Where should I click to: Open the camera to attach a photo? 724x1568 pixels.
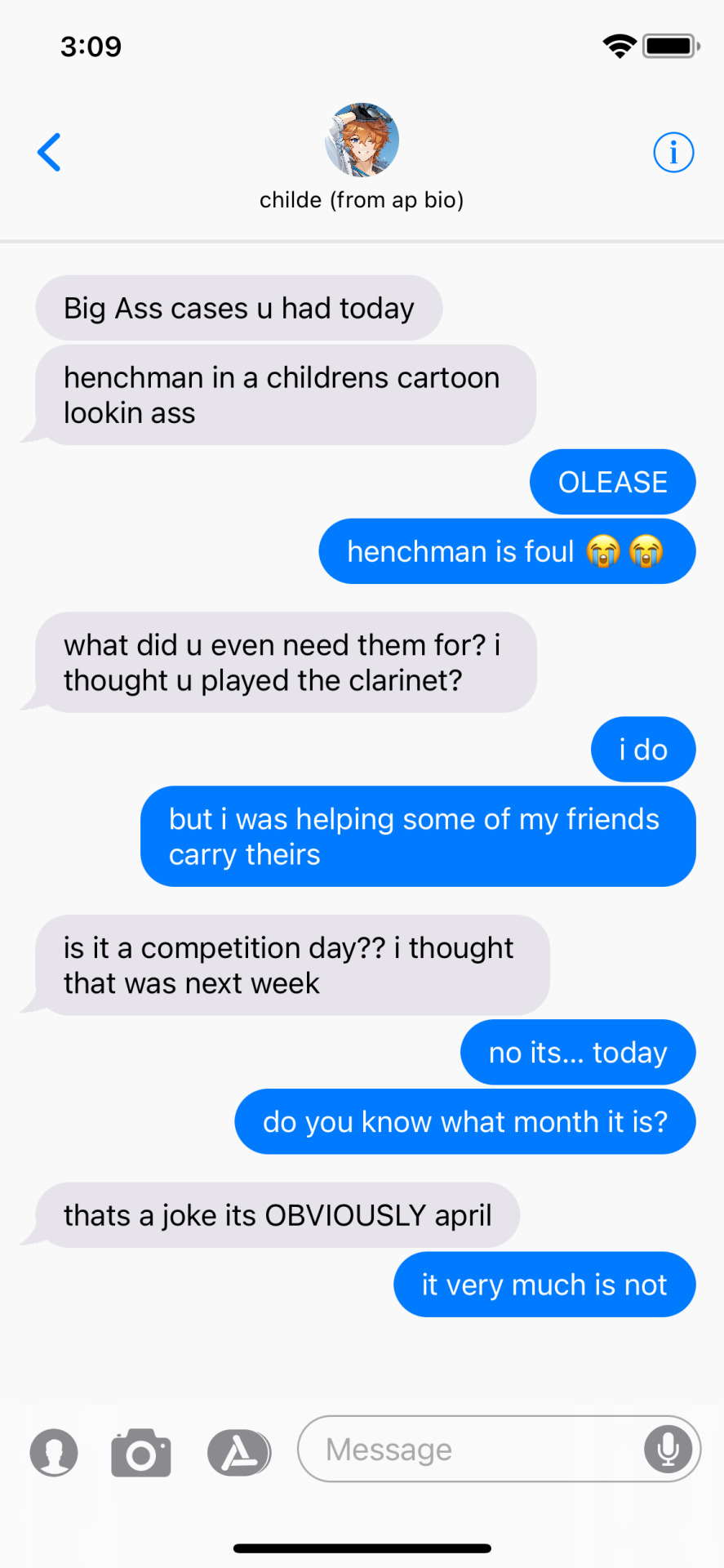point(141,1453)
